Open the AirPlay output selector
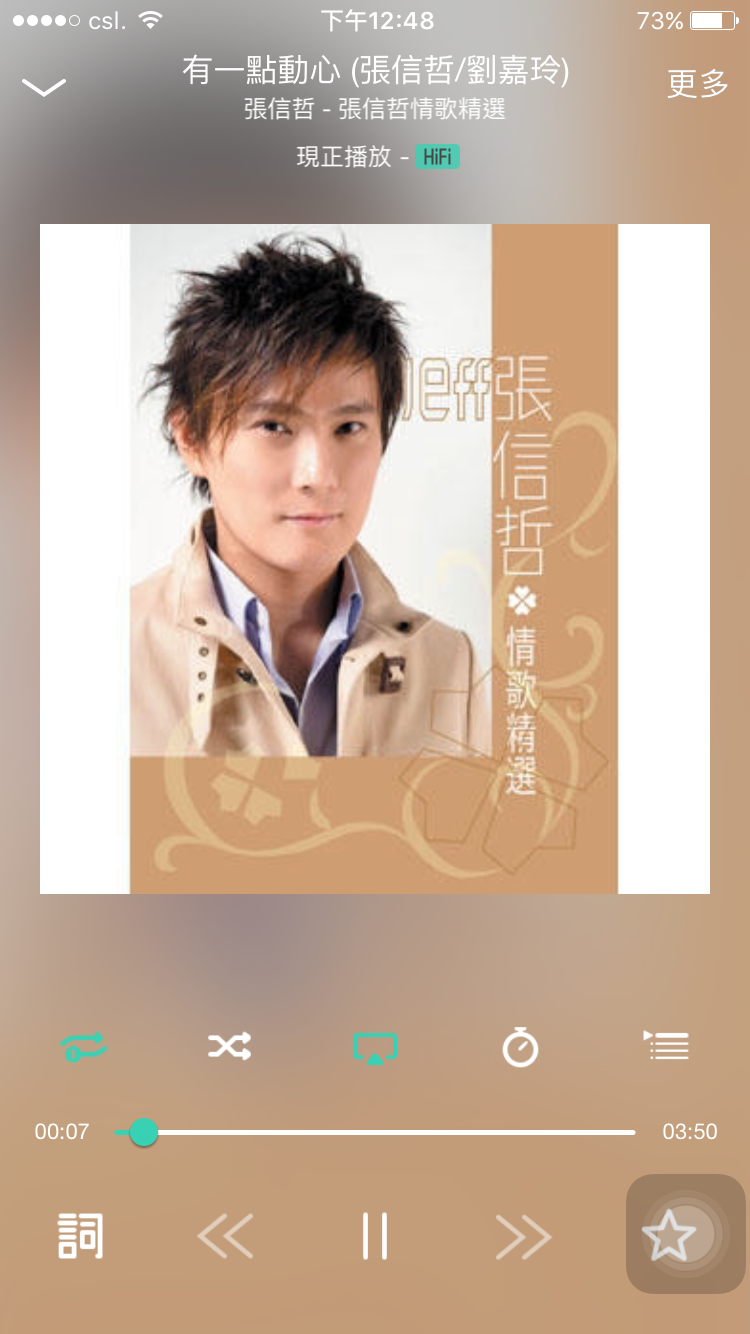 coord(375,1048)
